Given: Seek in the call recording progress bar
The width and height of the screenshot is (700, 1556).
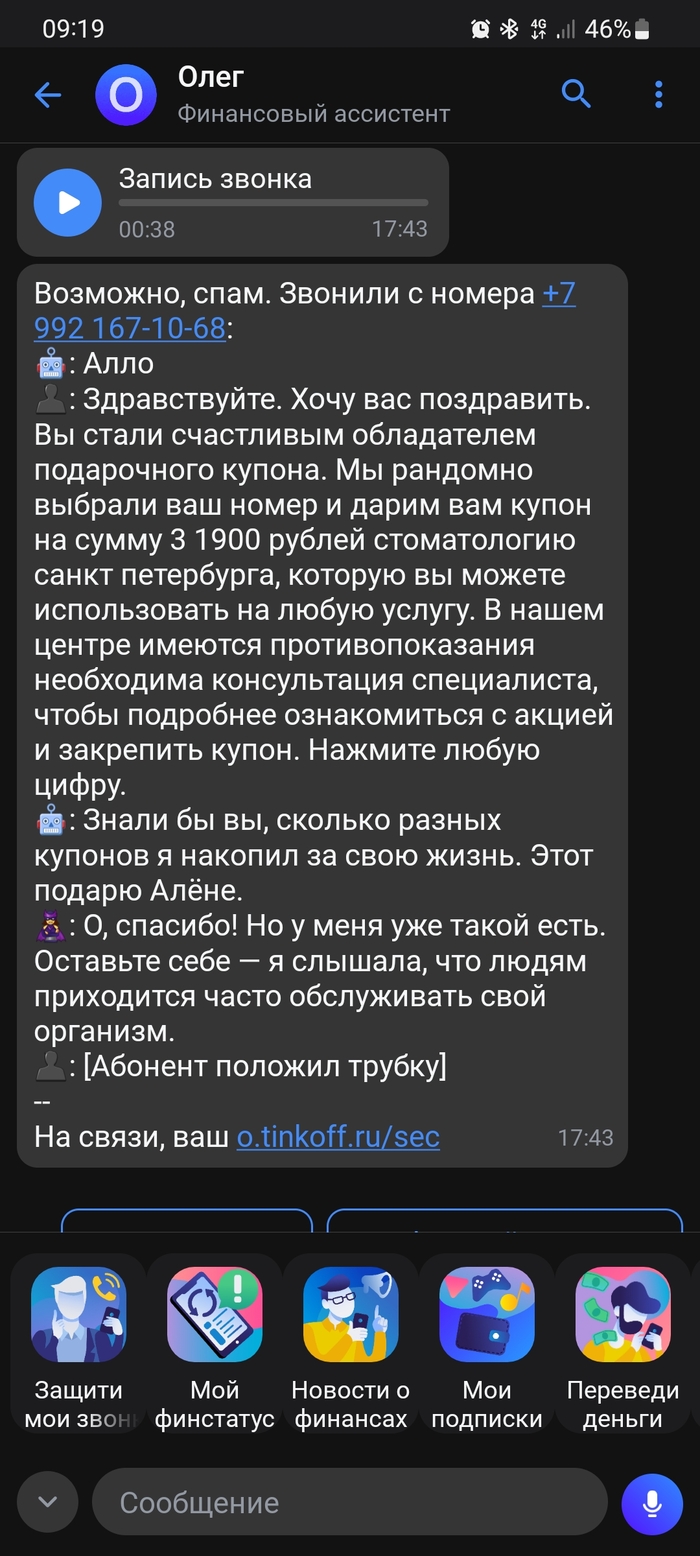Looking at the screenshot, I should click(x=273, y=203).
